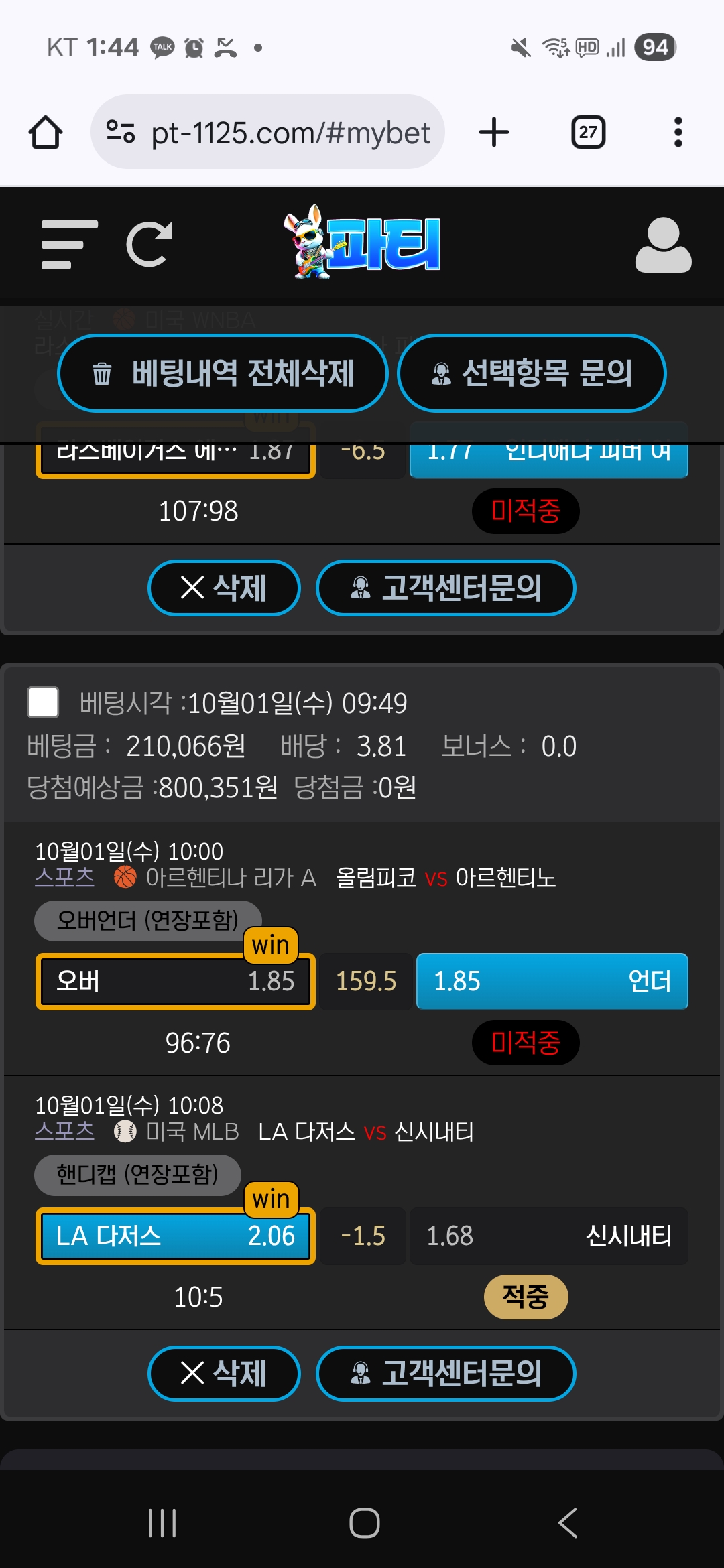Viewport: 724px width, 1568px height.
Task: Open the browser overflow menu
Action: 678,132
